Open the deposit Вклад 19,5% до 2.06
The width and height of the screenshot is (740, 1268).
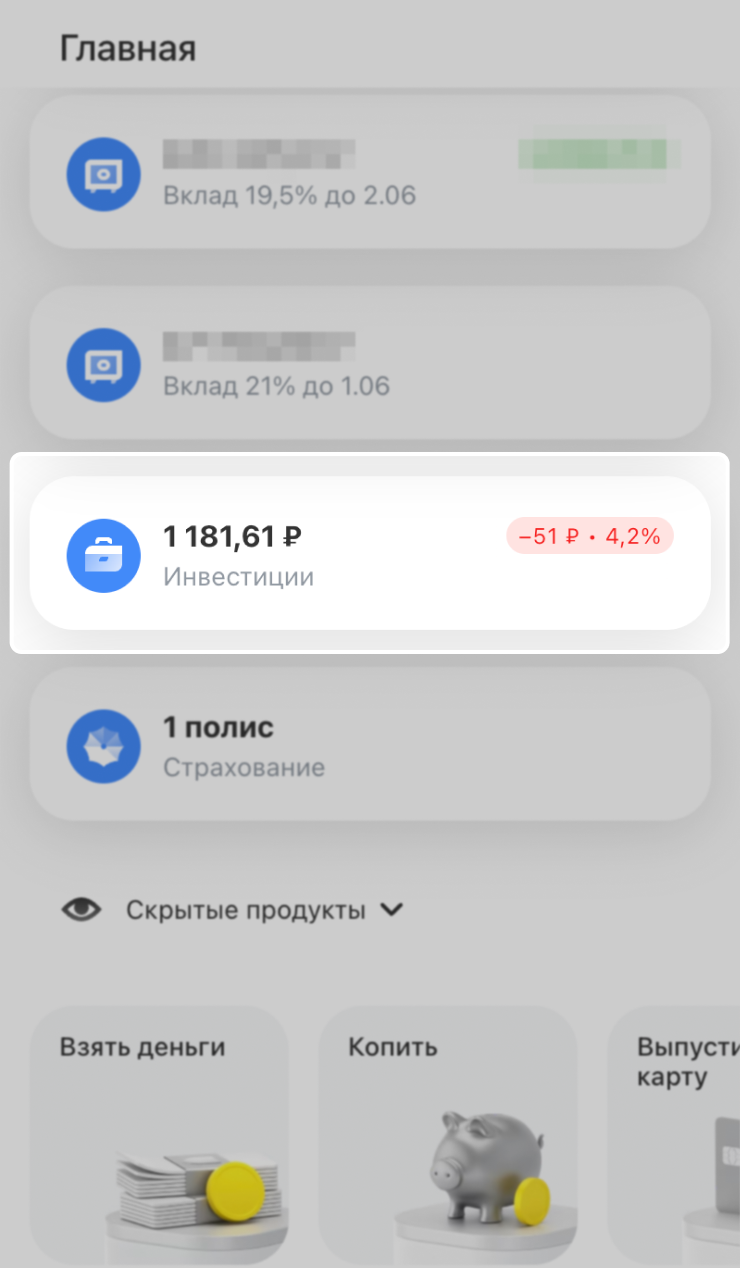(370, 174)
